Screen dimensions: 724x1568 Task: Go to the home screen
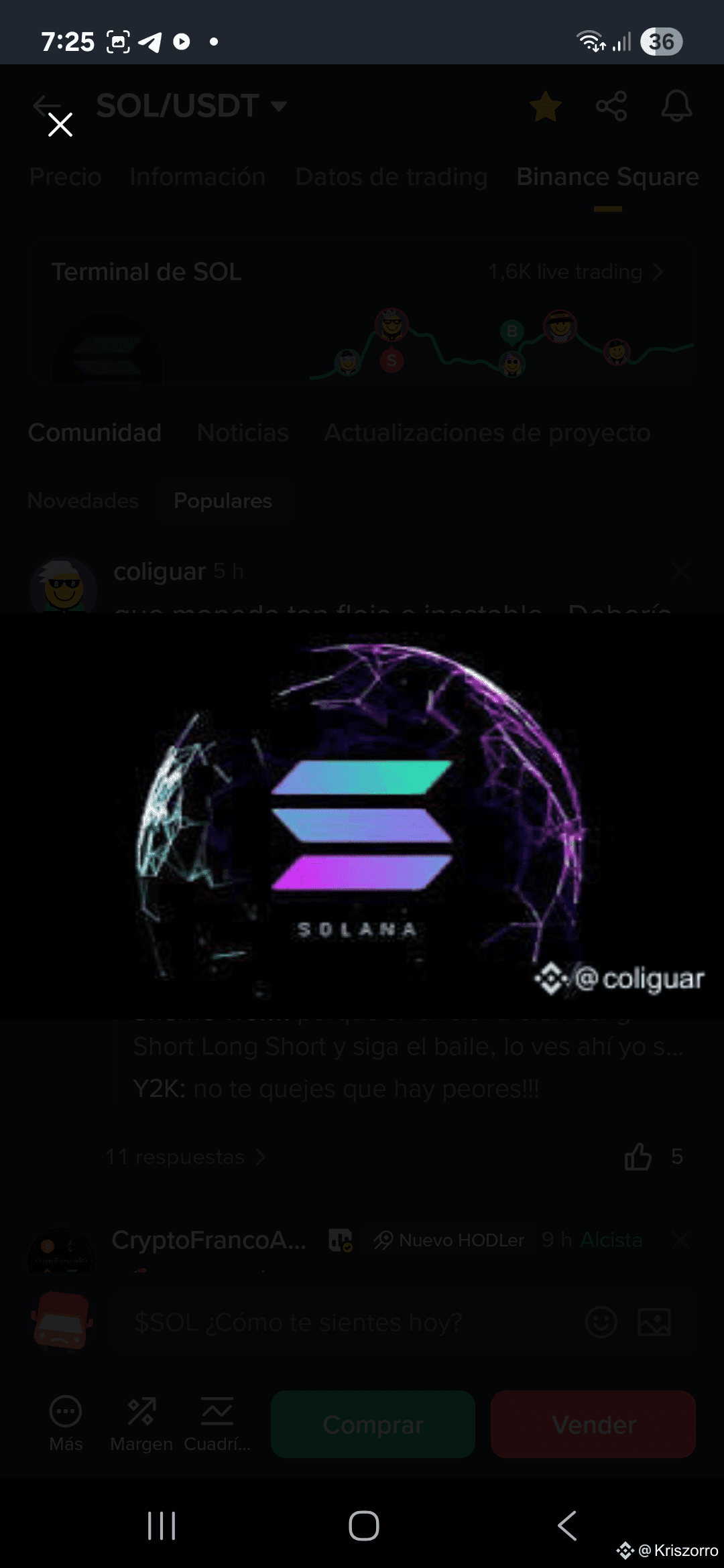[364, 1526]
